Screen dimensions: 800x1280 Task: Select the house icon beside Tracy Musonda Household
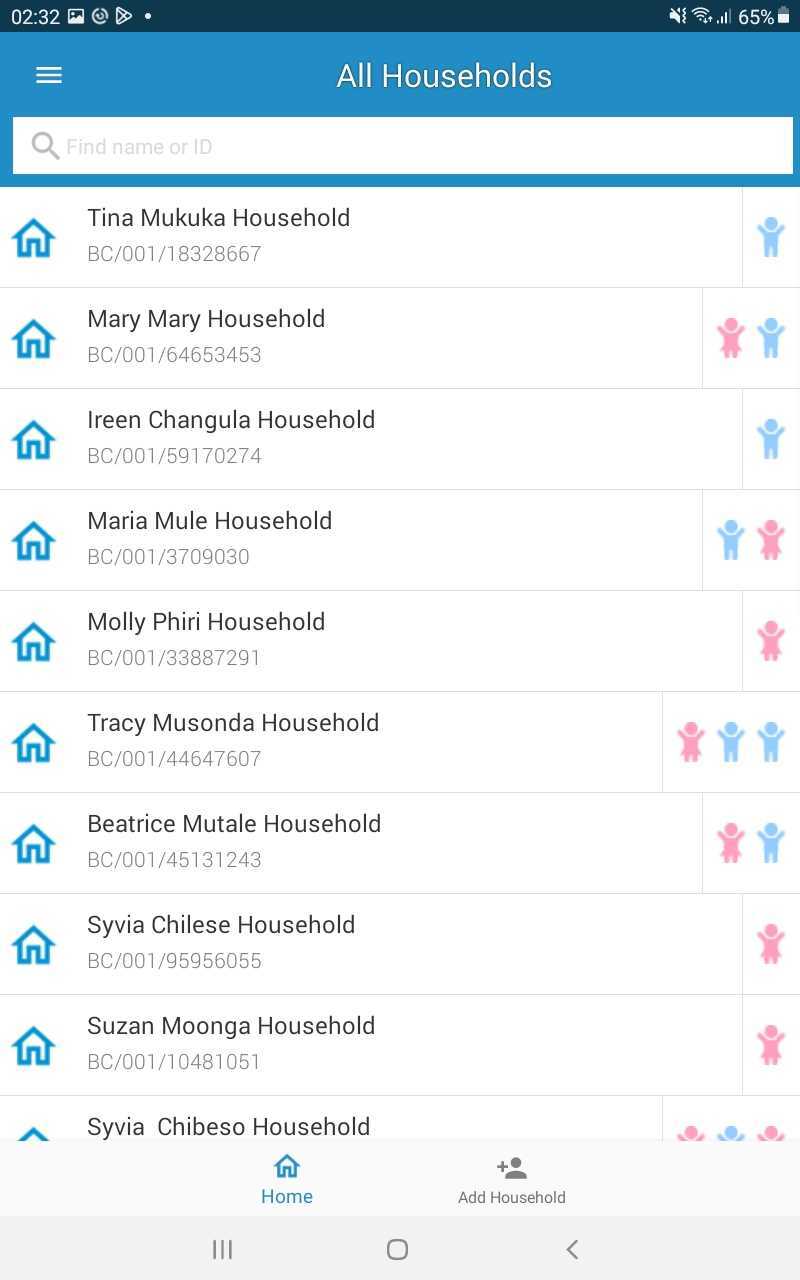point(34,742)
